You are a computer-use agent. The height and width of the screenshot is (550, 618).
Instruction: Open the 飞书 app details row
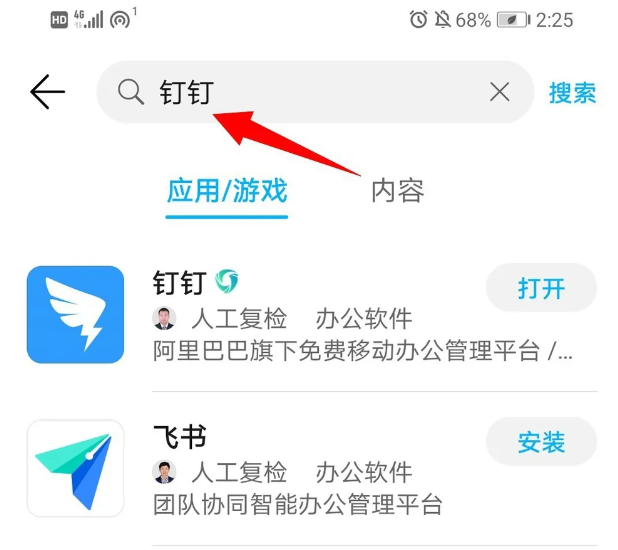click(x=300, y=468)
